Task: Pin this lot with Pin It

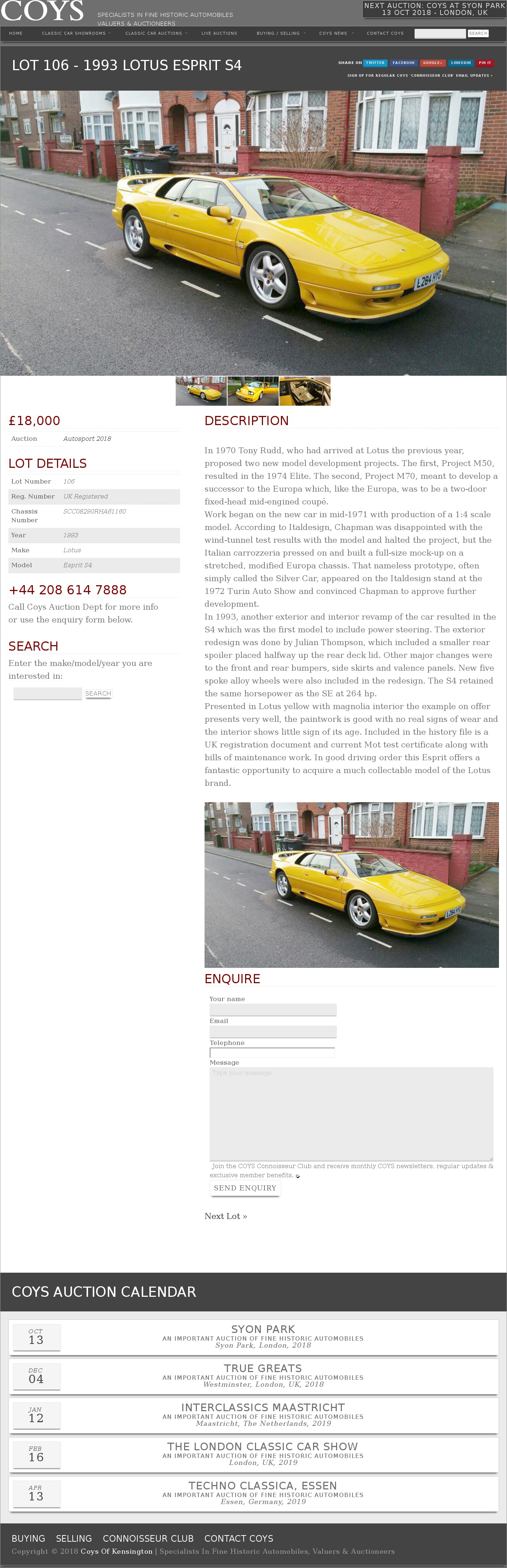Action: (x=484, y=63)
